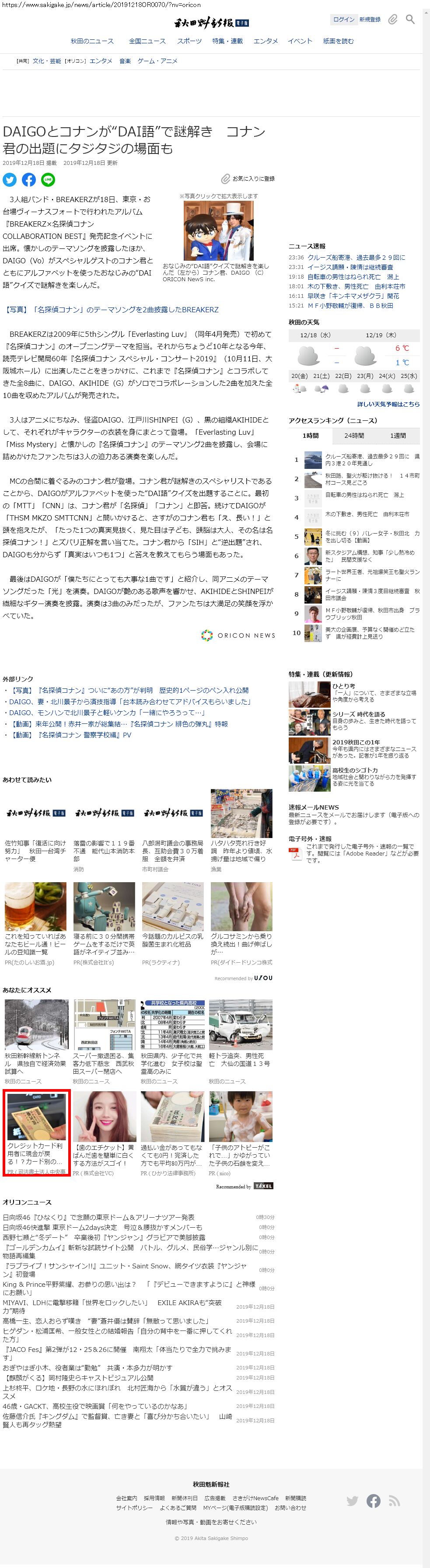Share the article via LINE

48,180
